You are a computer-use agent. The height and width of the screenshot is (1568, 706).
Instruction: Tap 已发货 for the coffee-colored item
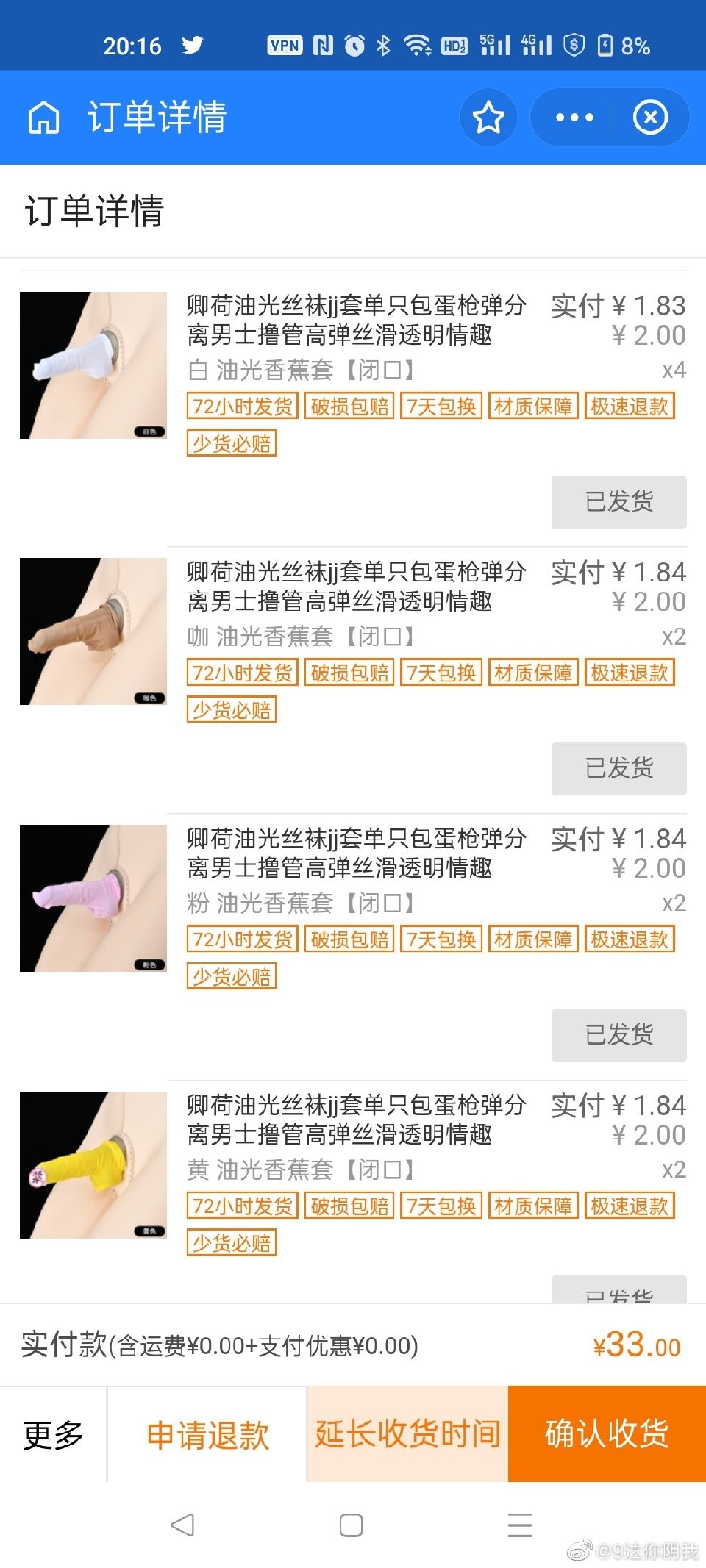click(x=618, y=768)
